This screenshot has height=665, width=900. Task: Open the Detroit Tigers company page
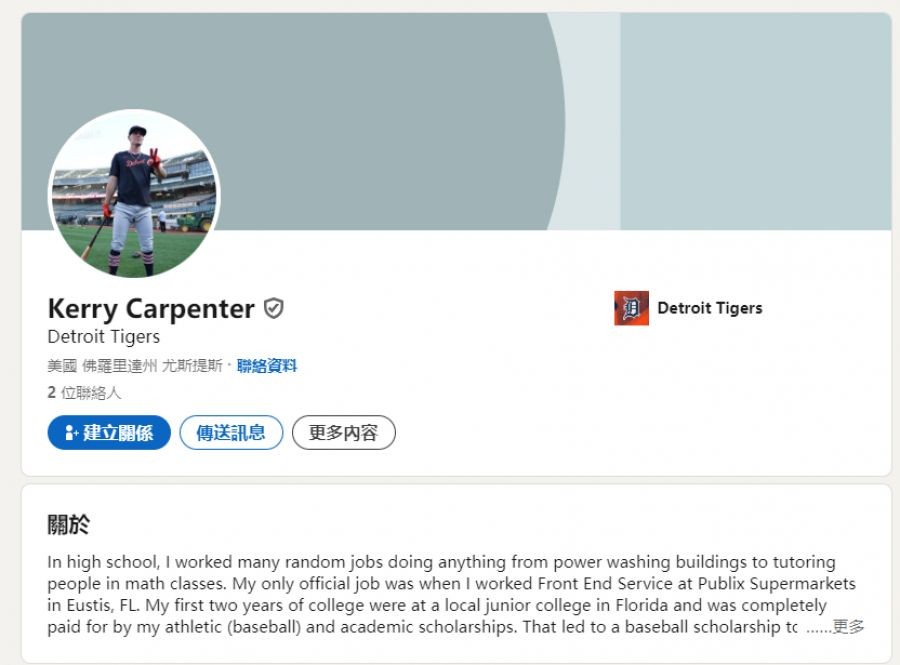(x=709, y=308)
